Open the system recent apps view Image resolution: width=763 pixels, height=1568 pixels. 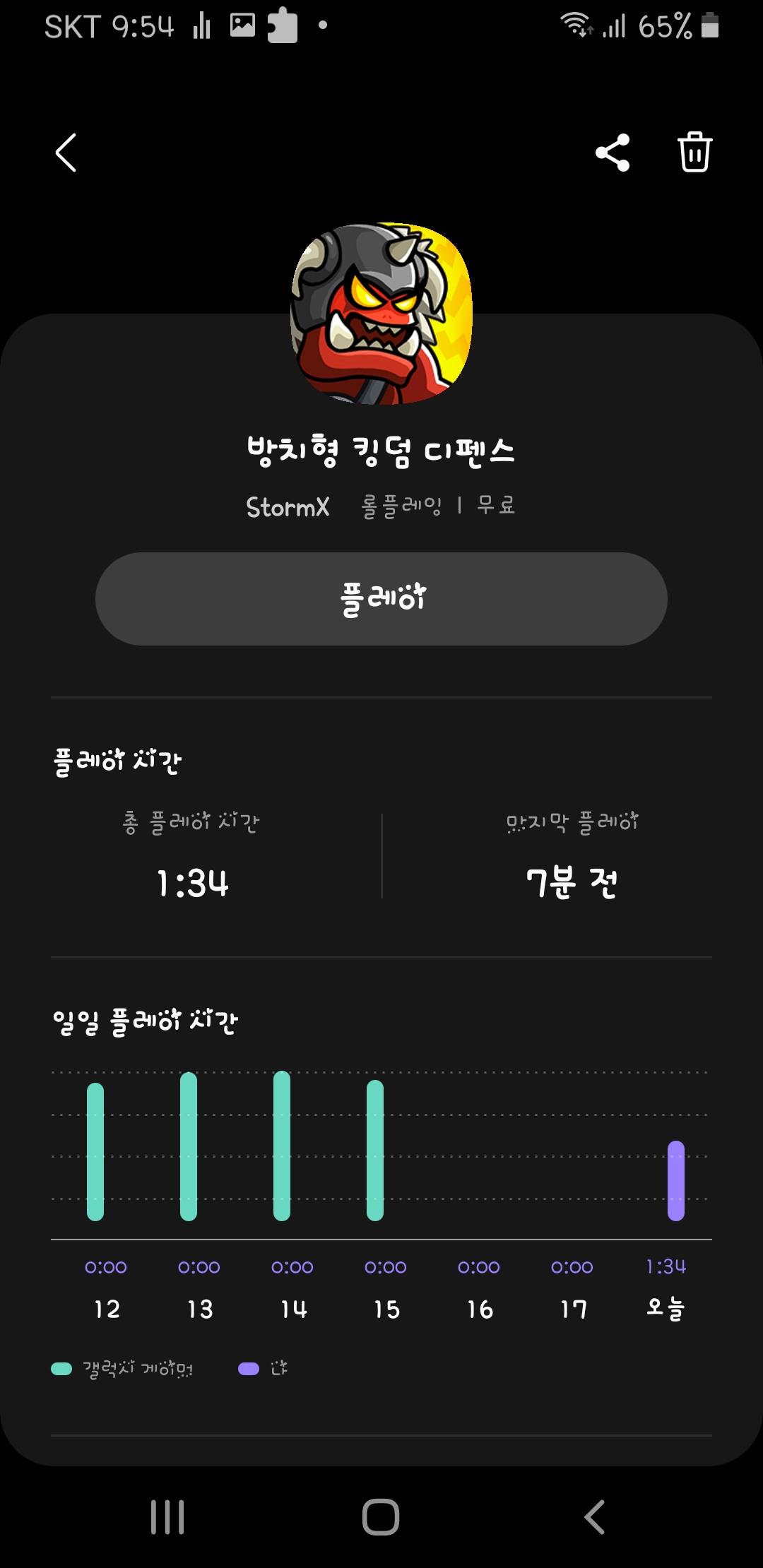pos(167,1516)
